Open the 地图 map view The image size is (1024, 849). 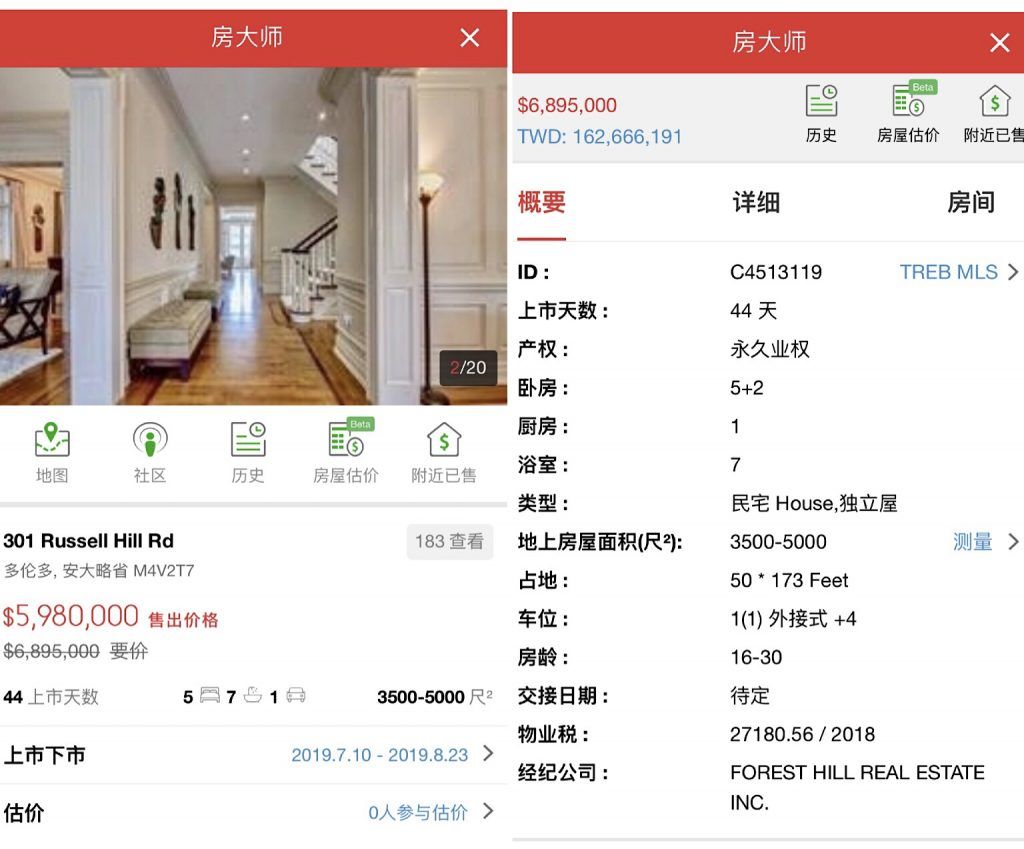coord(52,452)
